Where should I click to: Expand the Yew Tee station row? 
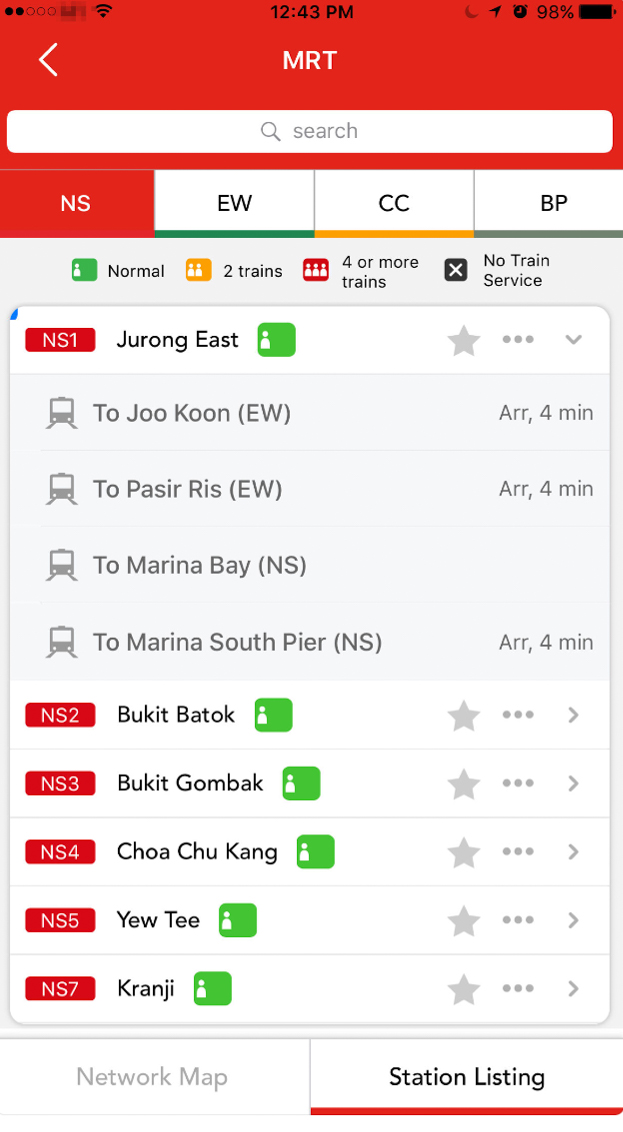pyautogui.click(x=573, y=920)
